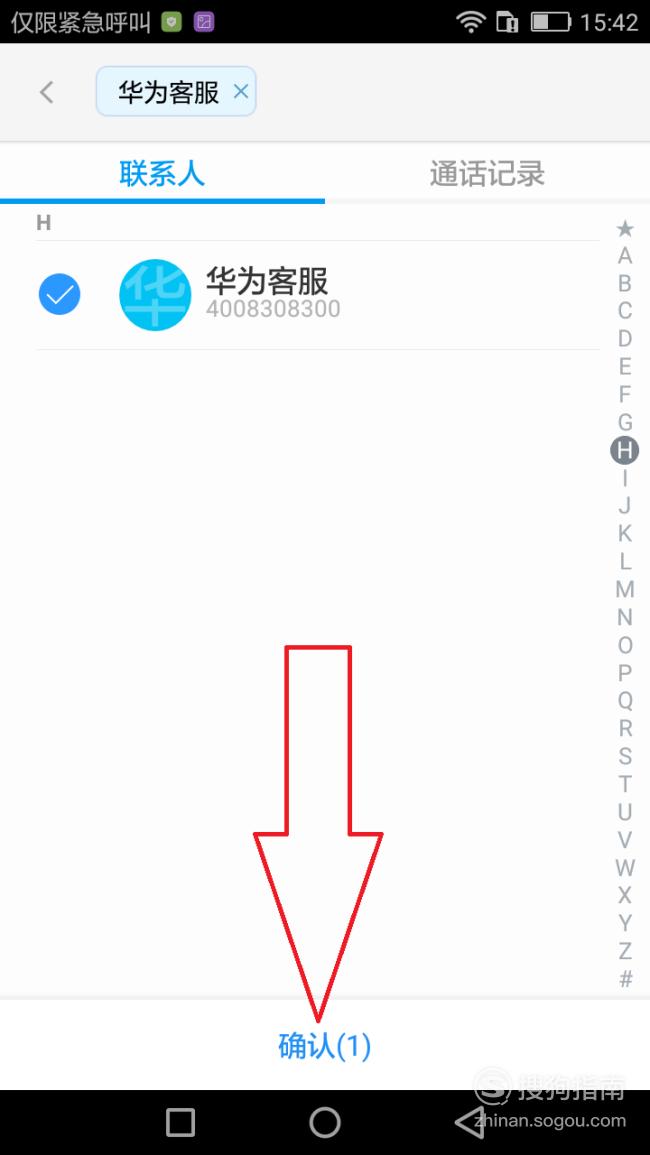The image size is (650, 1155).
Task: Jump to letter M in index
Action: tap(625, 589)
